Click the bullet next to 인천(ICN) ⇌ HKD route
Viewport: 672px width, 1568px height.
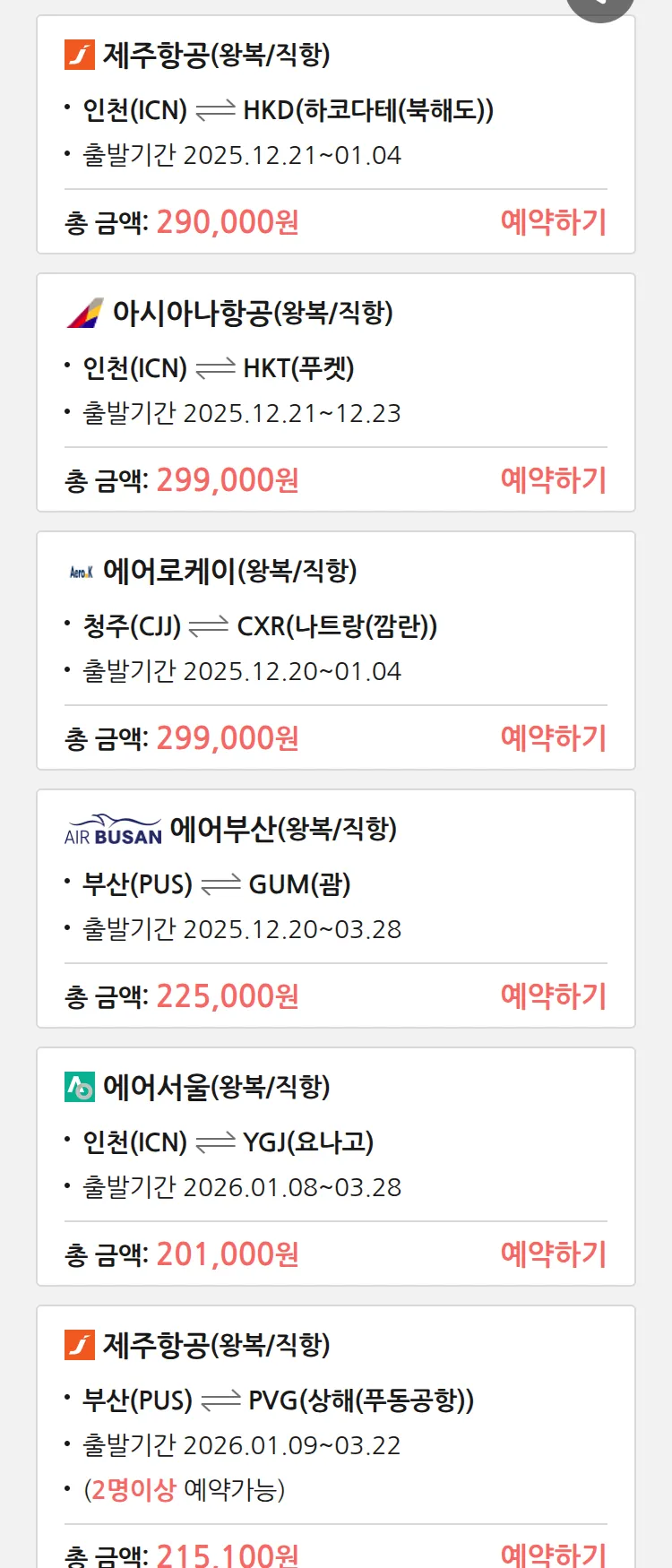coord(65,110)
